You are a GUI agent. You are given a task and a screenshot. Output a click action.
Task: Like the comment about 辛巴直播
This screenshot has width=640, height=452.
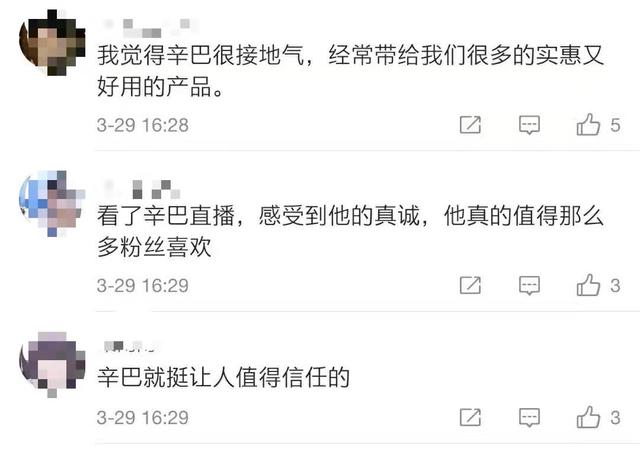589,285
